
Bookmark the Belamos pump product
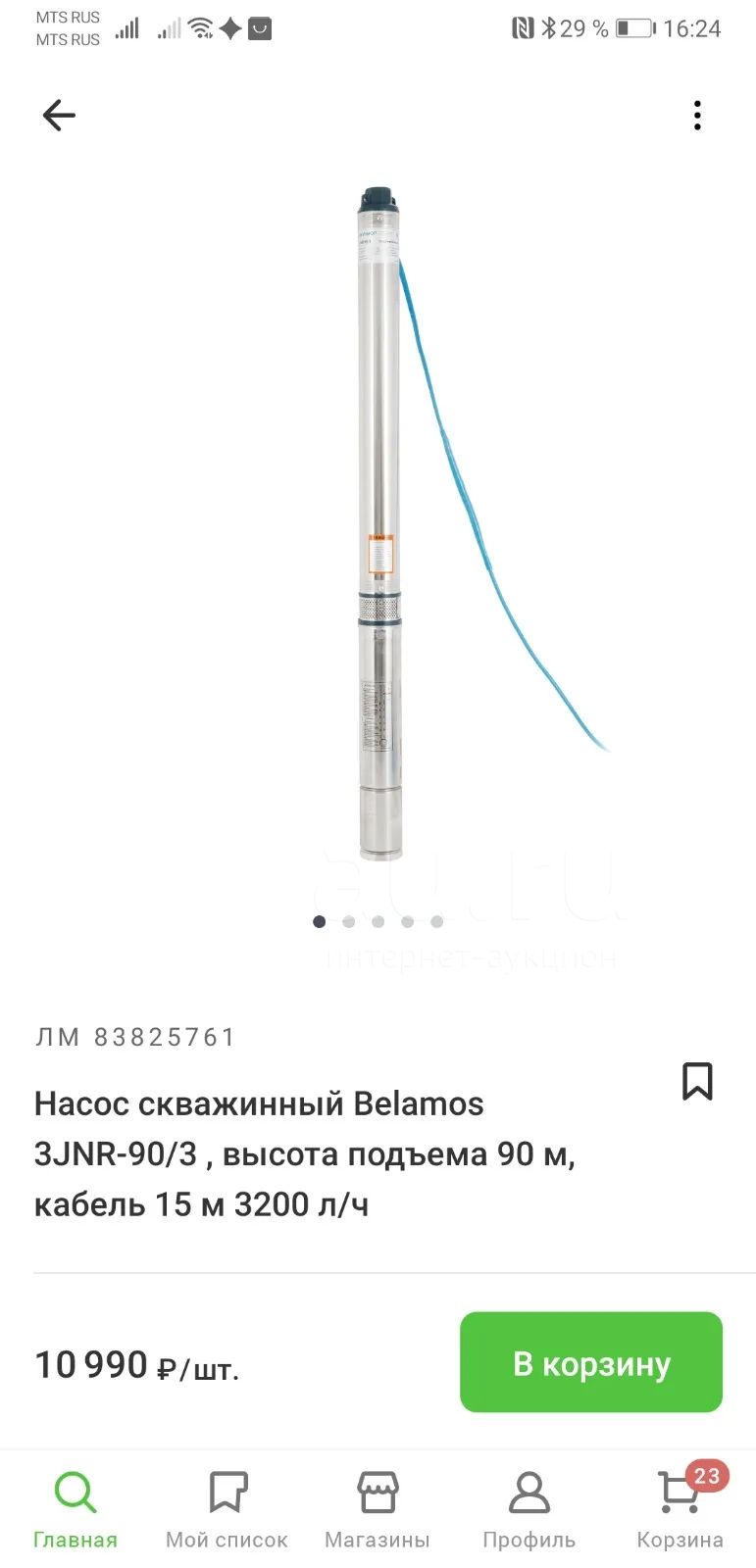(697, 1081)
